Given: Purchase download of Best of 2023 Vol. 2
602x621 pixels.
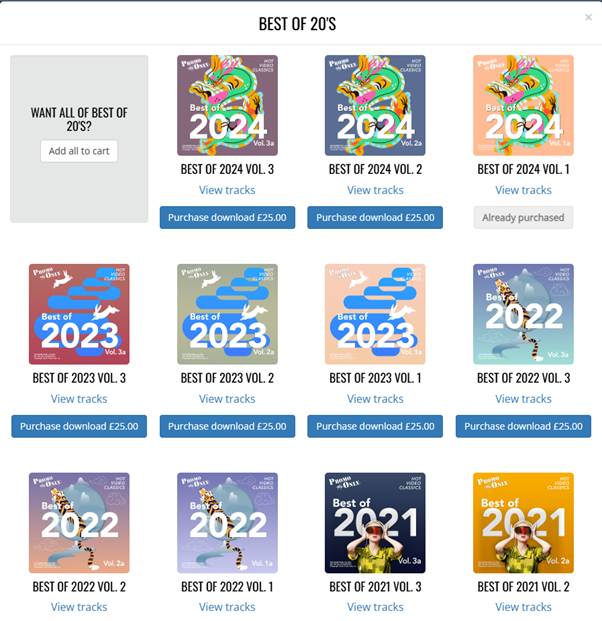Looking at the screenshot, I should tap(227, 426).
